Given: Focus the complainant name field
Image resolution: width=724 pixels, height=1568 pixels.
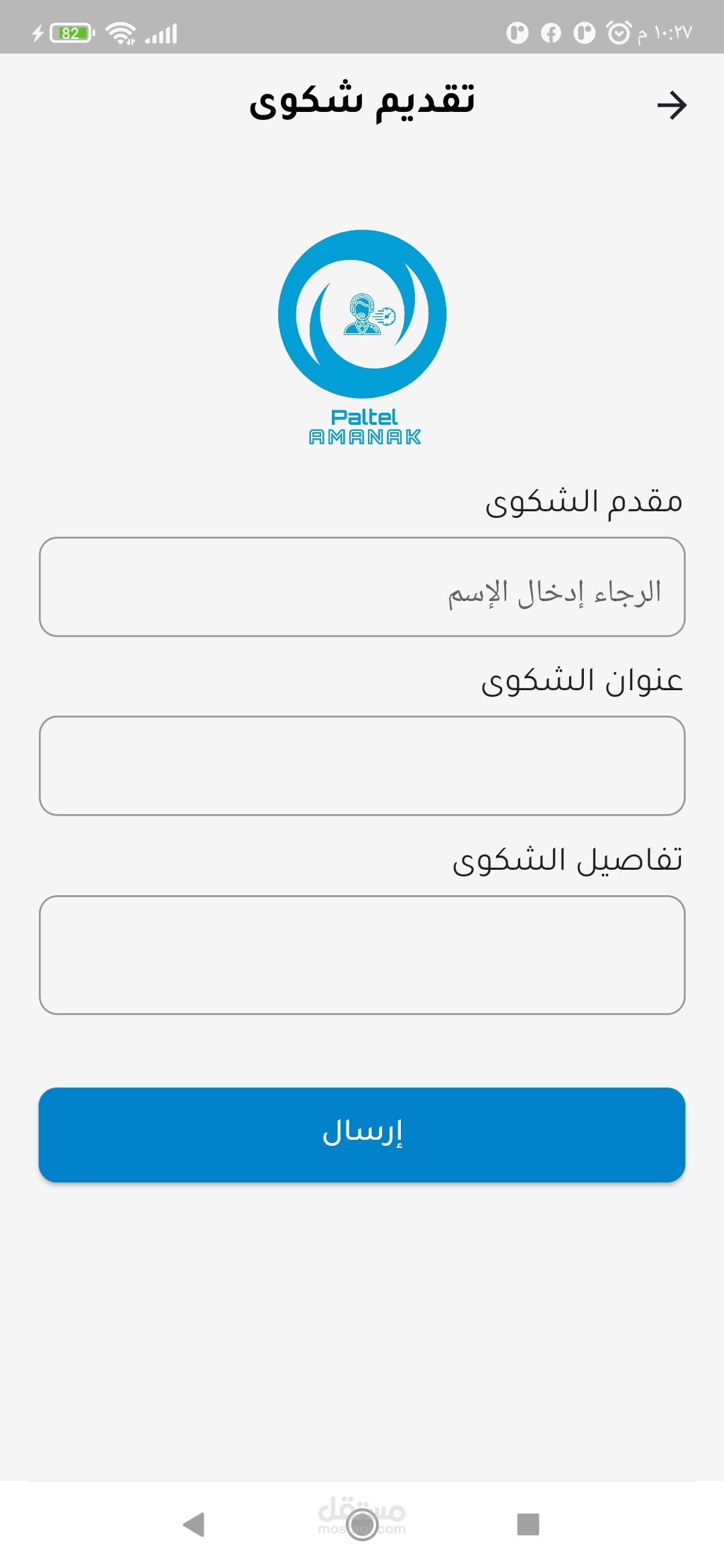Looking at the screenshot, I should [x=362, y=587].
